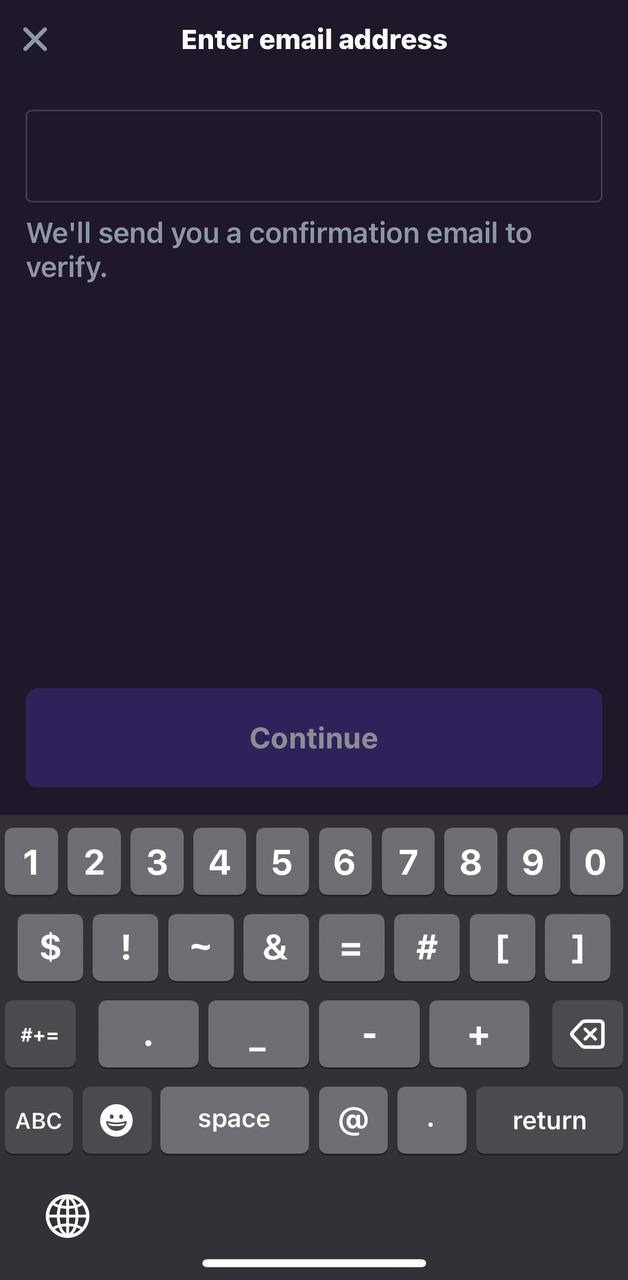Type the underscore key
628x1280 pixels.
tap(258, 1034)
